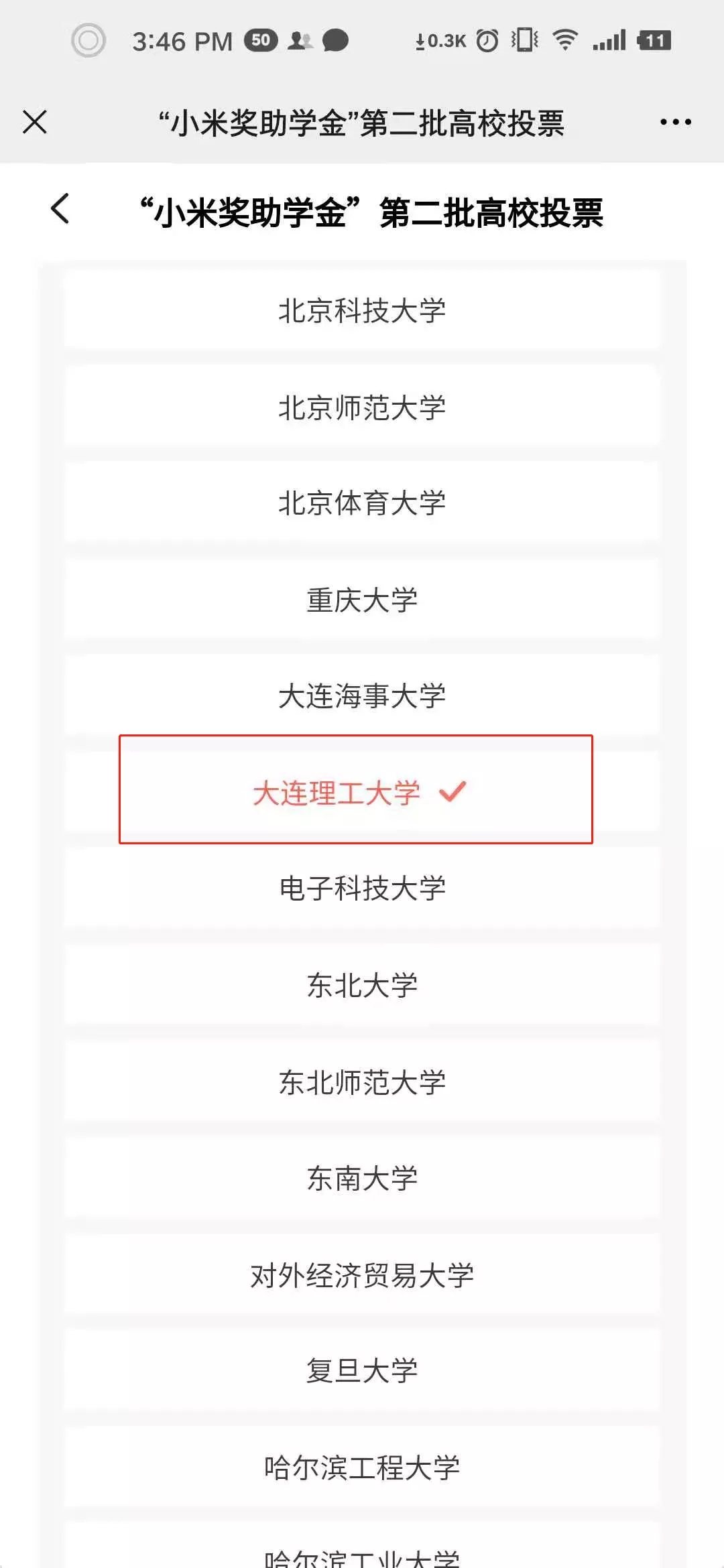Screen dimensions: 724x1568
Task: Choose 对外经济贸易大学
Action: (362, 1275)
